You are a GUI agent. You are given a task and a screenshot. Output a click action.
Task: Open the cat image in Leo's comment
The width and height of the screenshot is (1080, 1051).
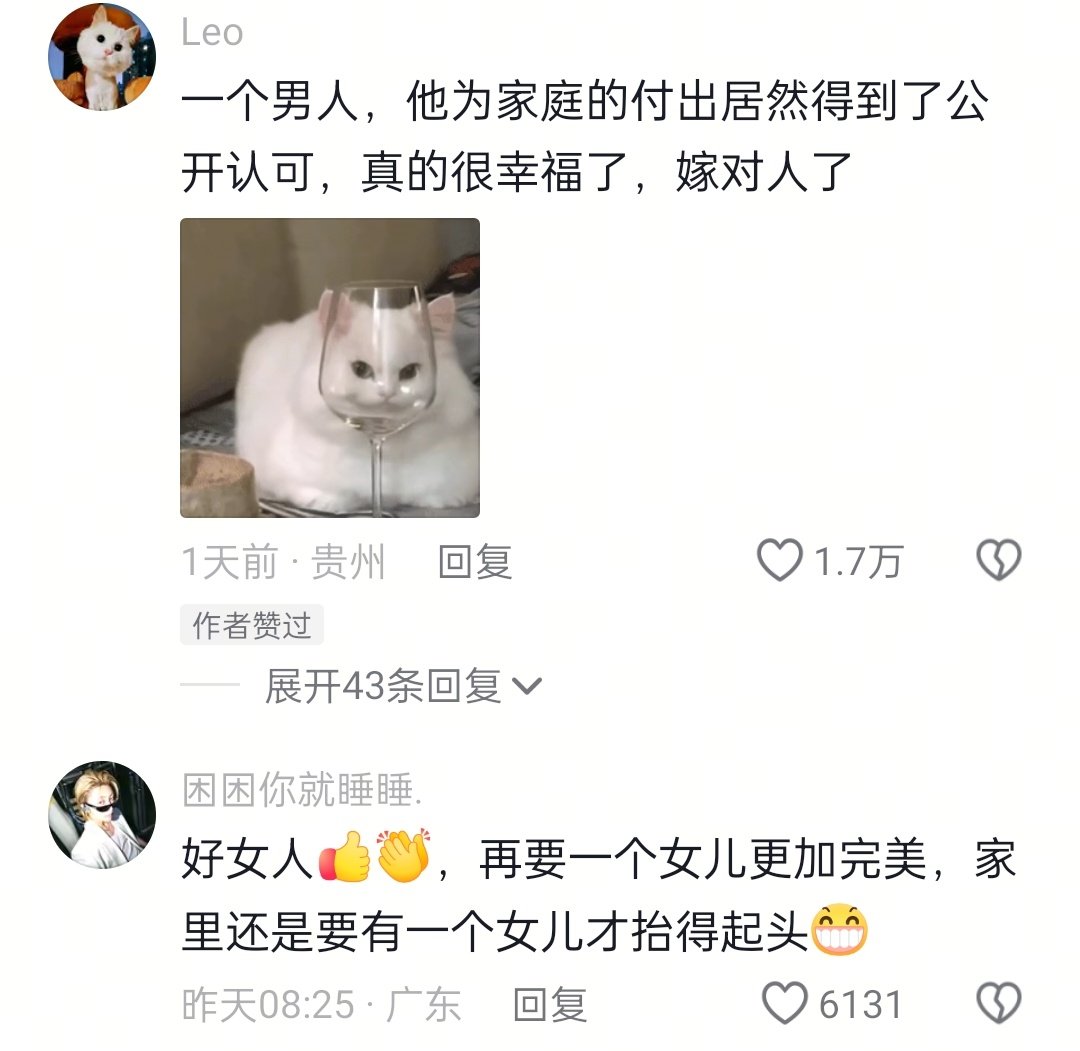pos(330,368)
